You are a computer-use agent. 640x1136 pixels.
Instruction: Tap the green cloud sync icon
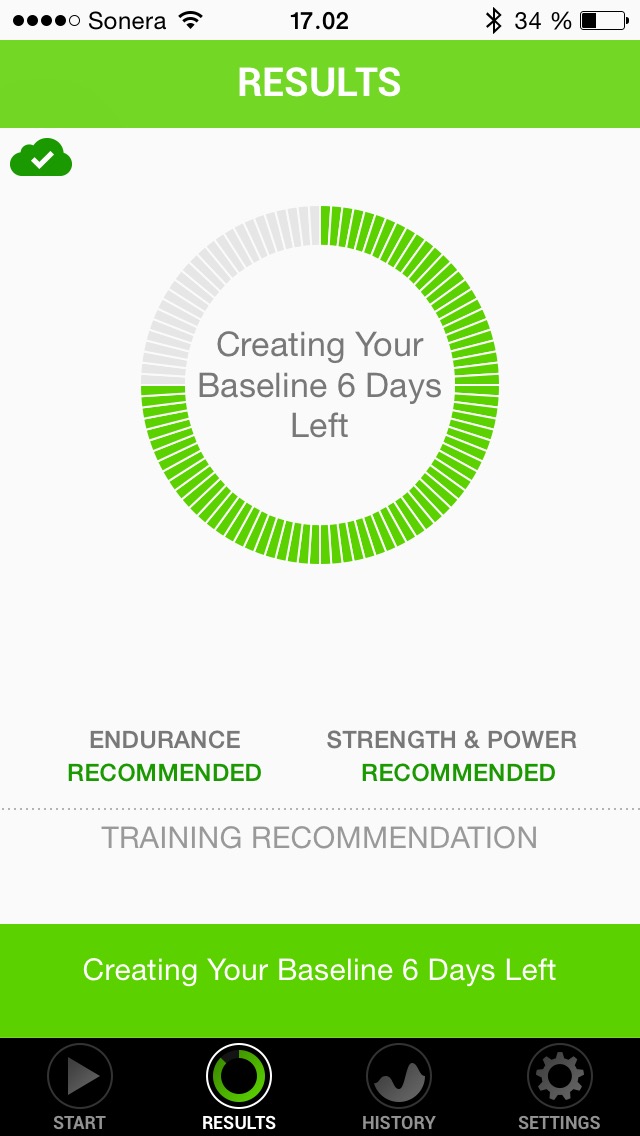[41, 158]
